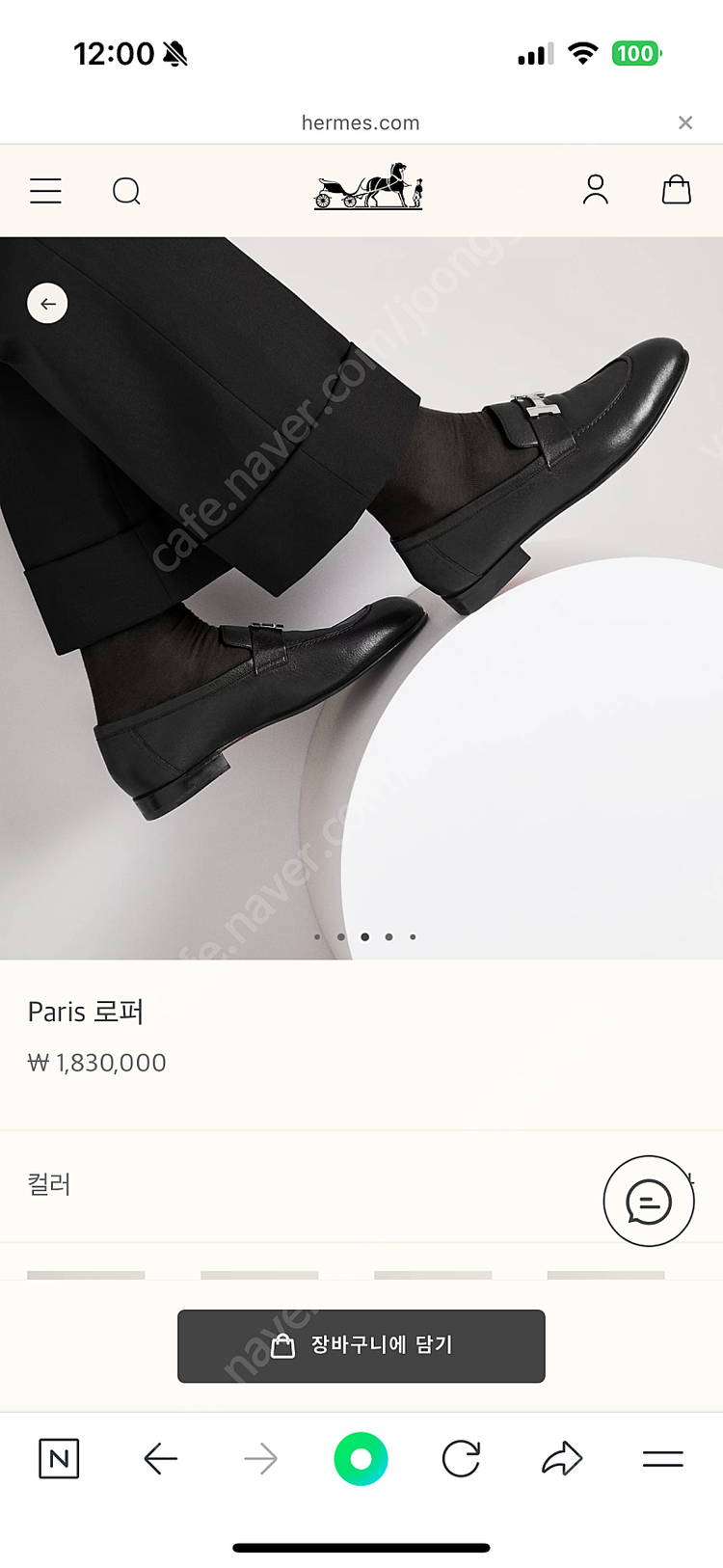Tap the green Naver home button

pos(361,1459)
